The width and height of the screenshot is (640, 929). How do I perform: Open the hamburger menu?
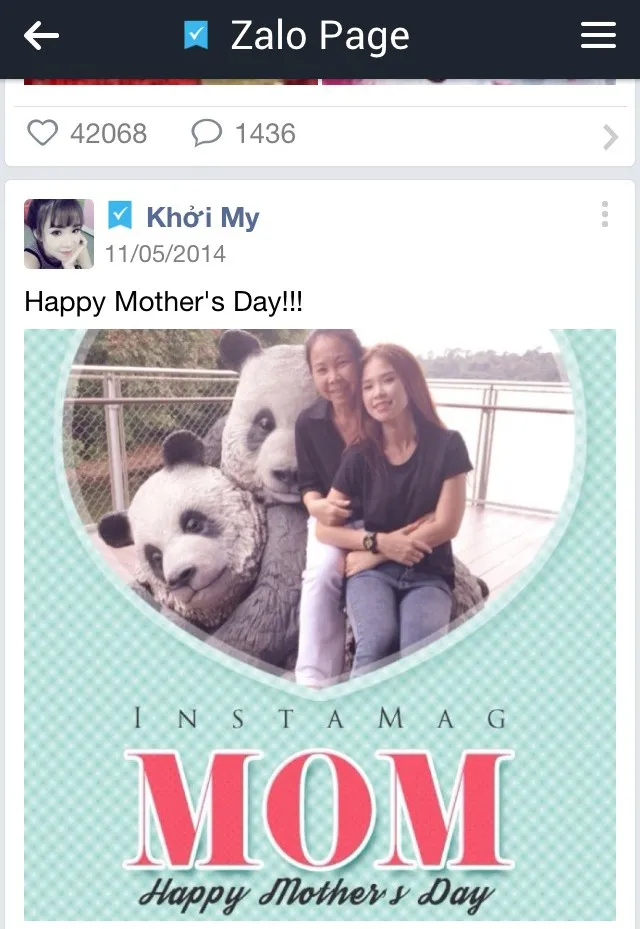click(x=598, y=37)
